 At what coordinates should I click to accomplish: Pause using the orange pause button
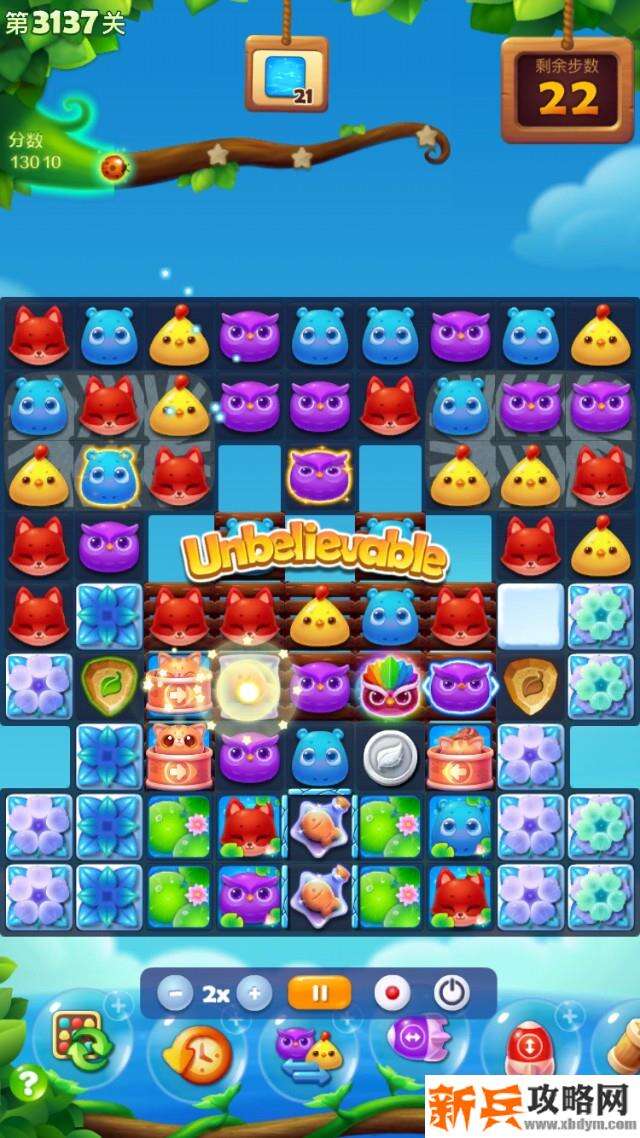pyautogui.click(x=320, y=994)
